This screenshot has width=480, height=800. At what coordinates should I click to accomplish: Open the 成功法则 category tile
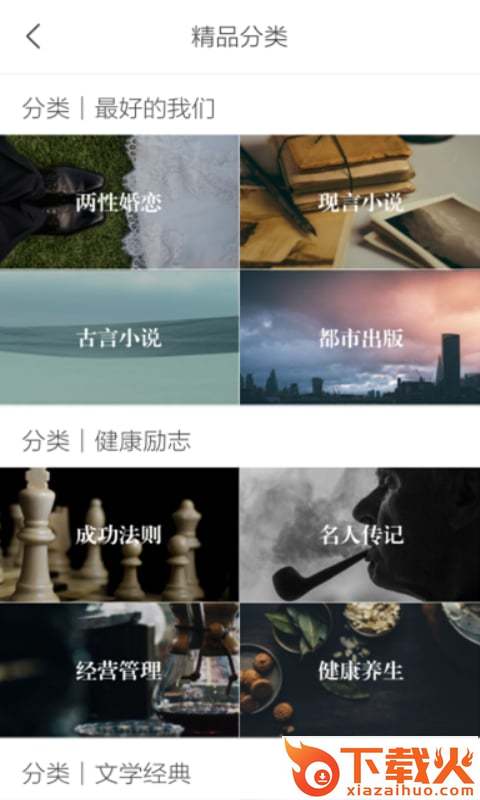coord(119,534)
